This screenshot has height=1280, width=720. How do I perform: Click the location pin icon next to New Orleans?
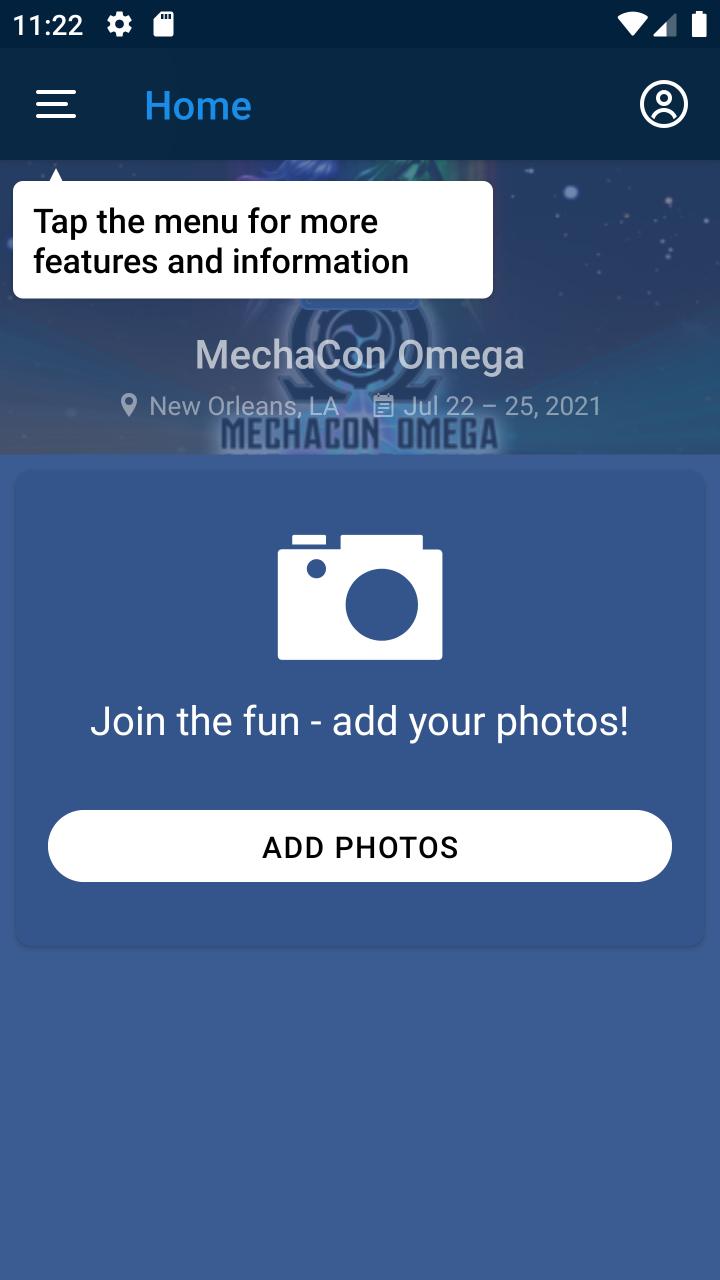point(128,406)
